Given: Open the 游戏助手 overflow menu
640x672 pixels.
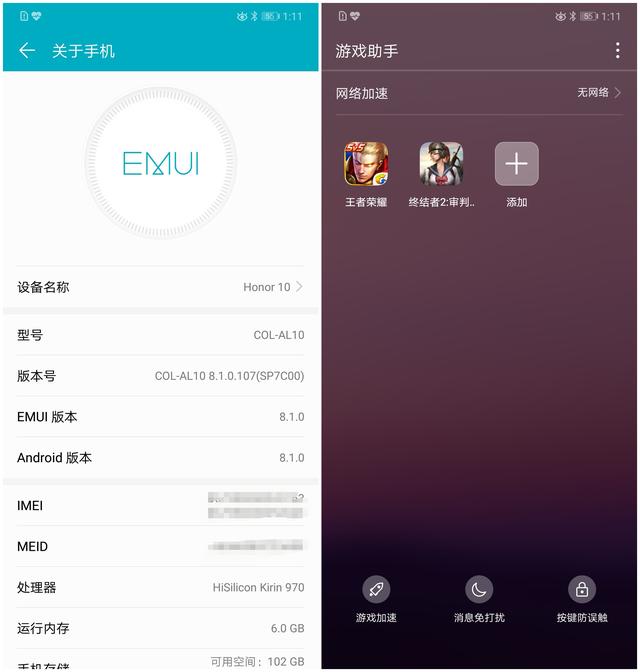Looking at the screenshot, I should pyautogui.click(x=617, y=51).
